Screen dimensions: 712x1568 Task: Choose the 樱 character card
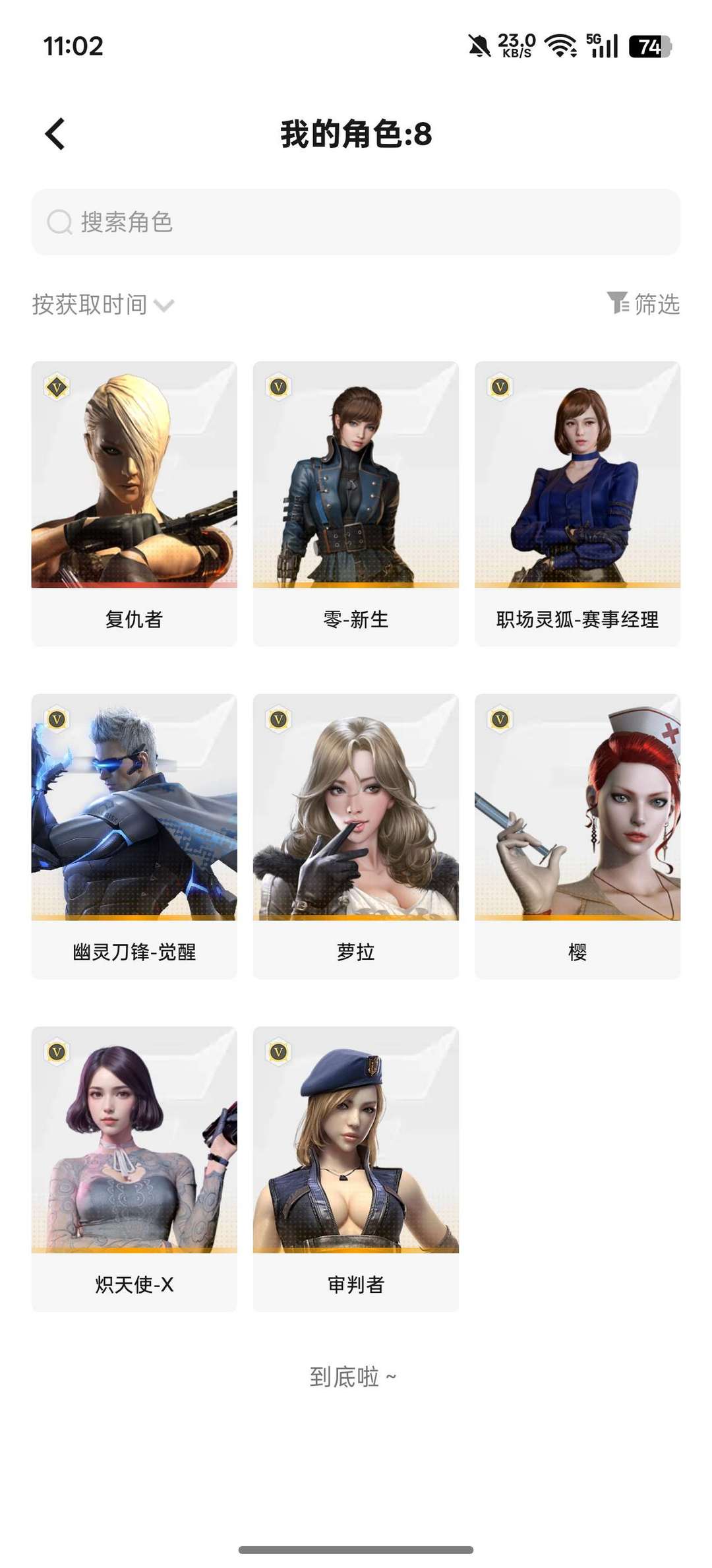578,836
